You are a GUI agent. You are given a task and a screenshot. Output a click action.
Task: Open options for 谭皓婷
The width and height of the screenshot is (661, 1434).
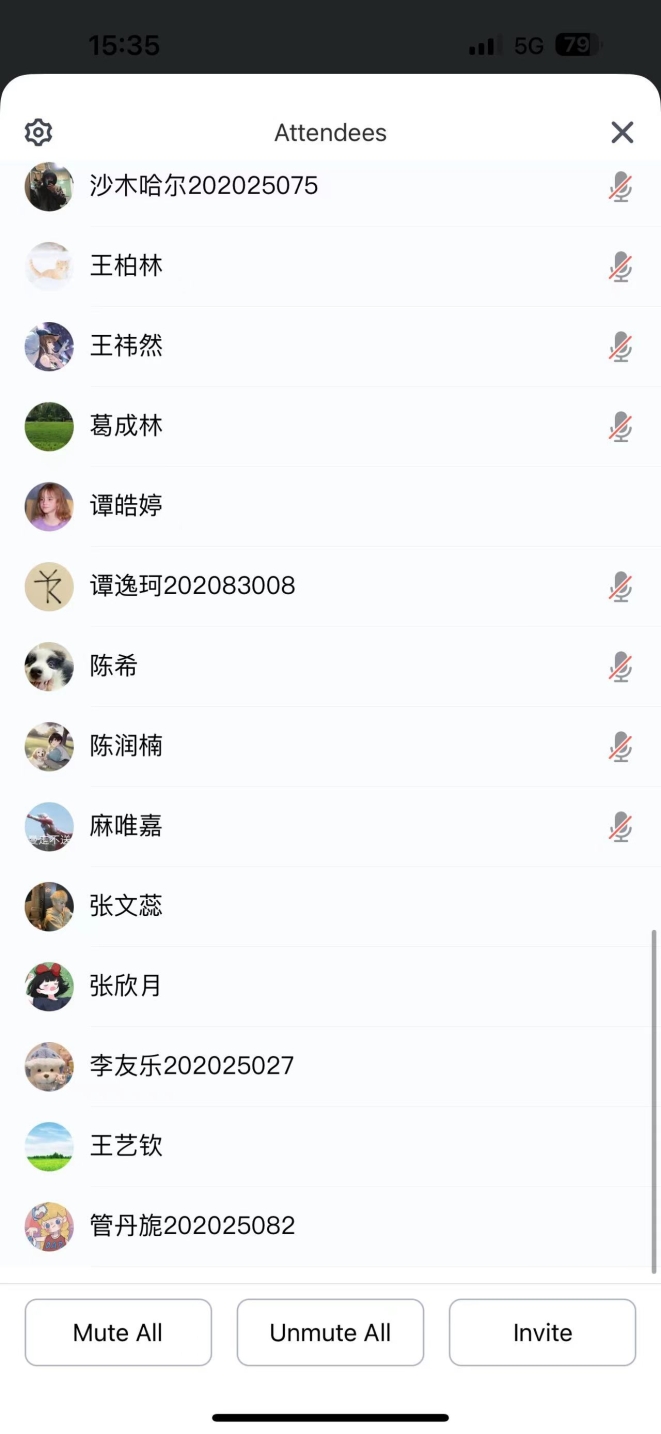coord(126,506)
